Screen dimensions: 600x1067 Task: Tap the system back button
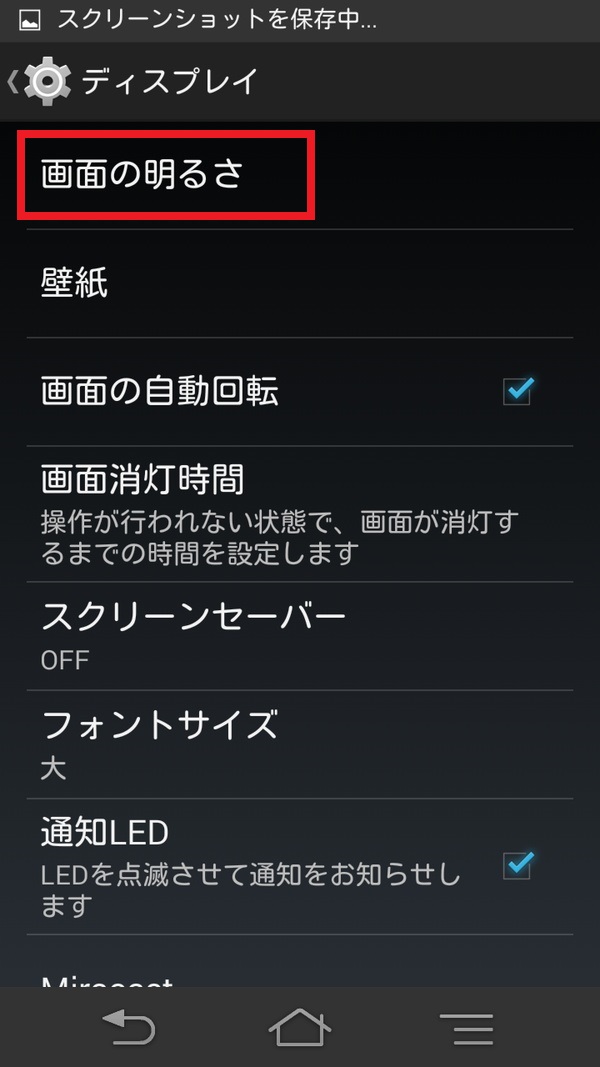pyautogui.click(x=129, y=1027)
